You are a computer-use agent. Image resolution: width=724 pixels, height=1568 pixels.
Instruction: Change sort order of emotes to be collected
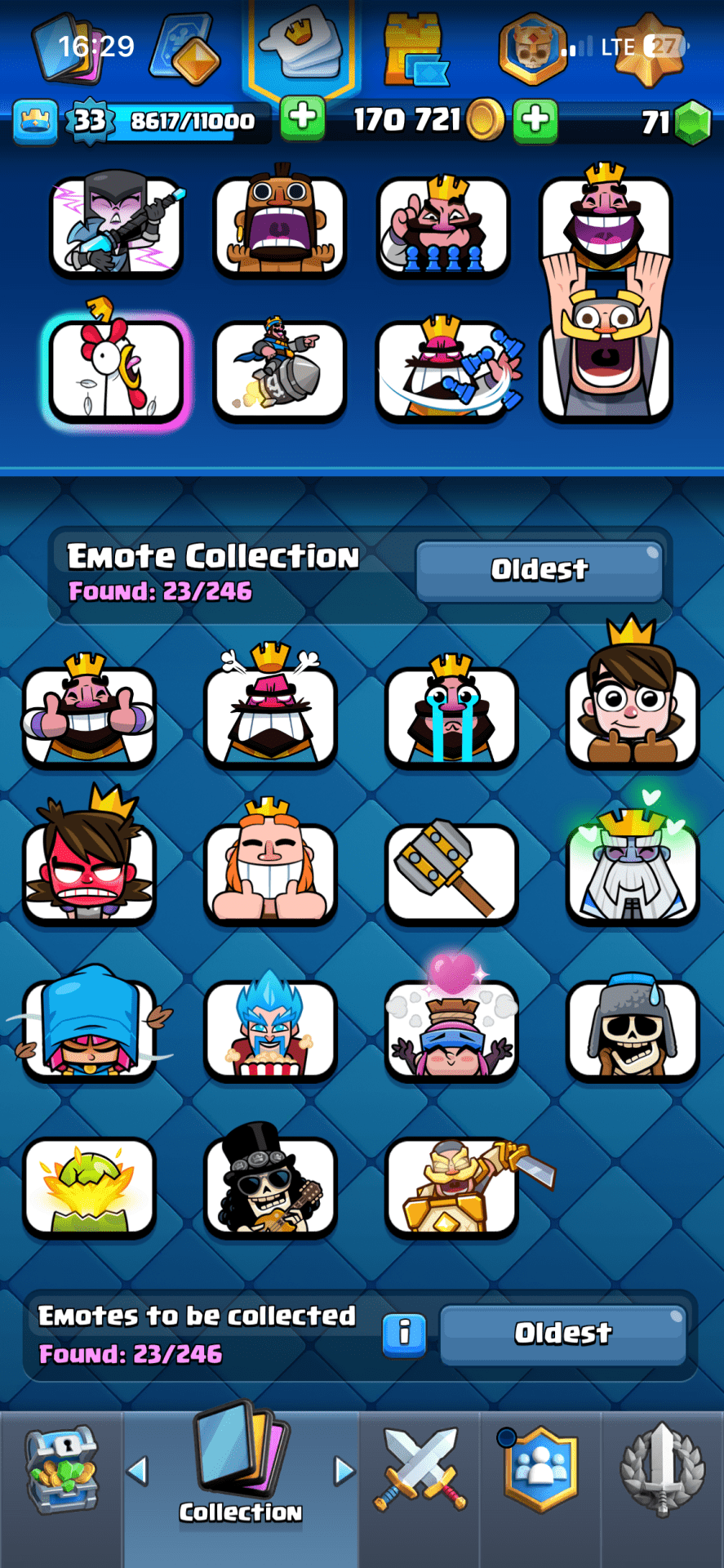(x=562, y=1334)
